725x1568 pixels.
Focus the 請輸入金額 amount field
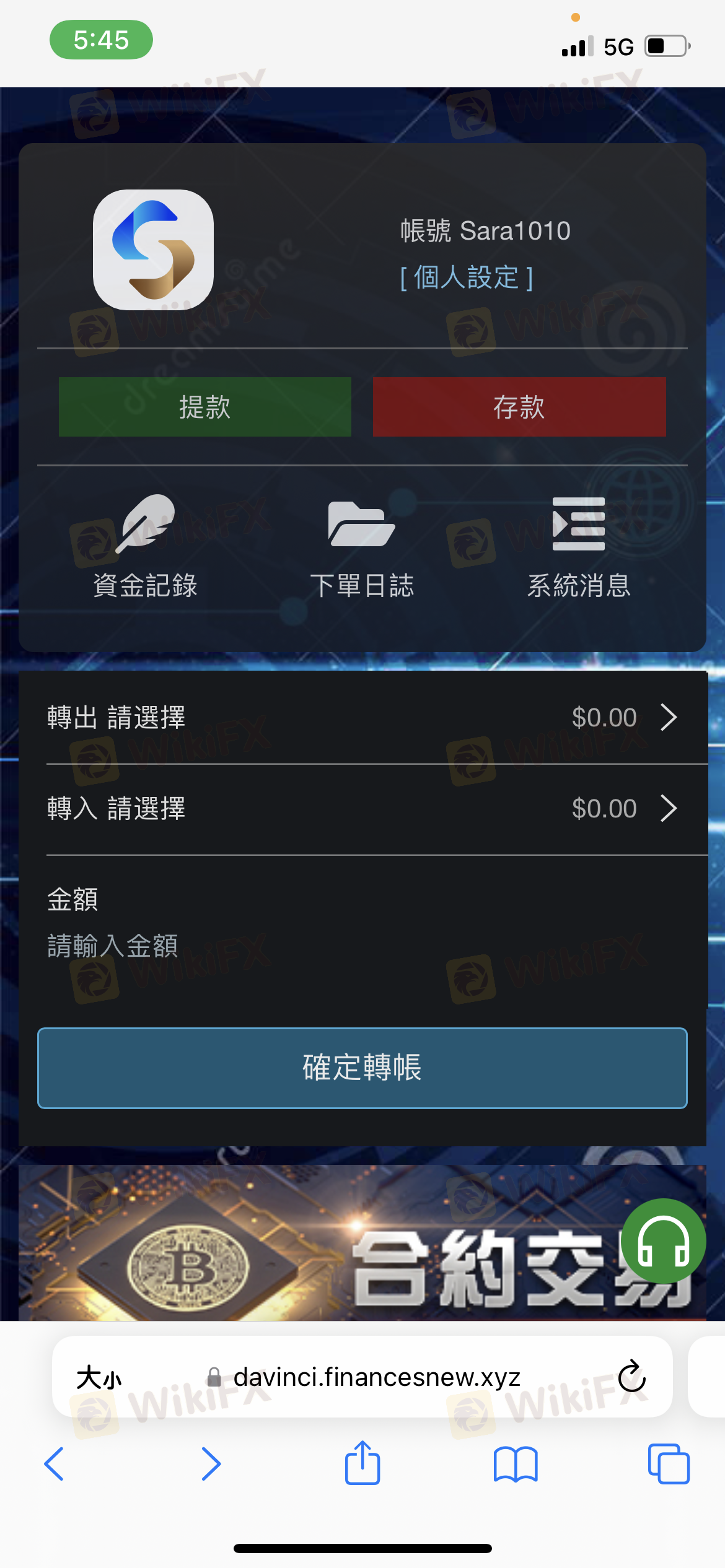[x=362, y=946]
